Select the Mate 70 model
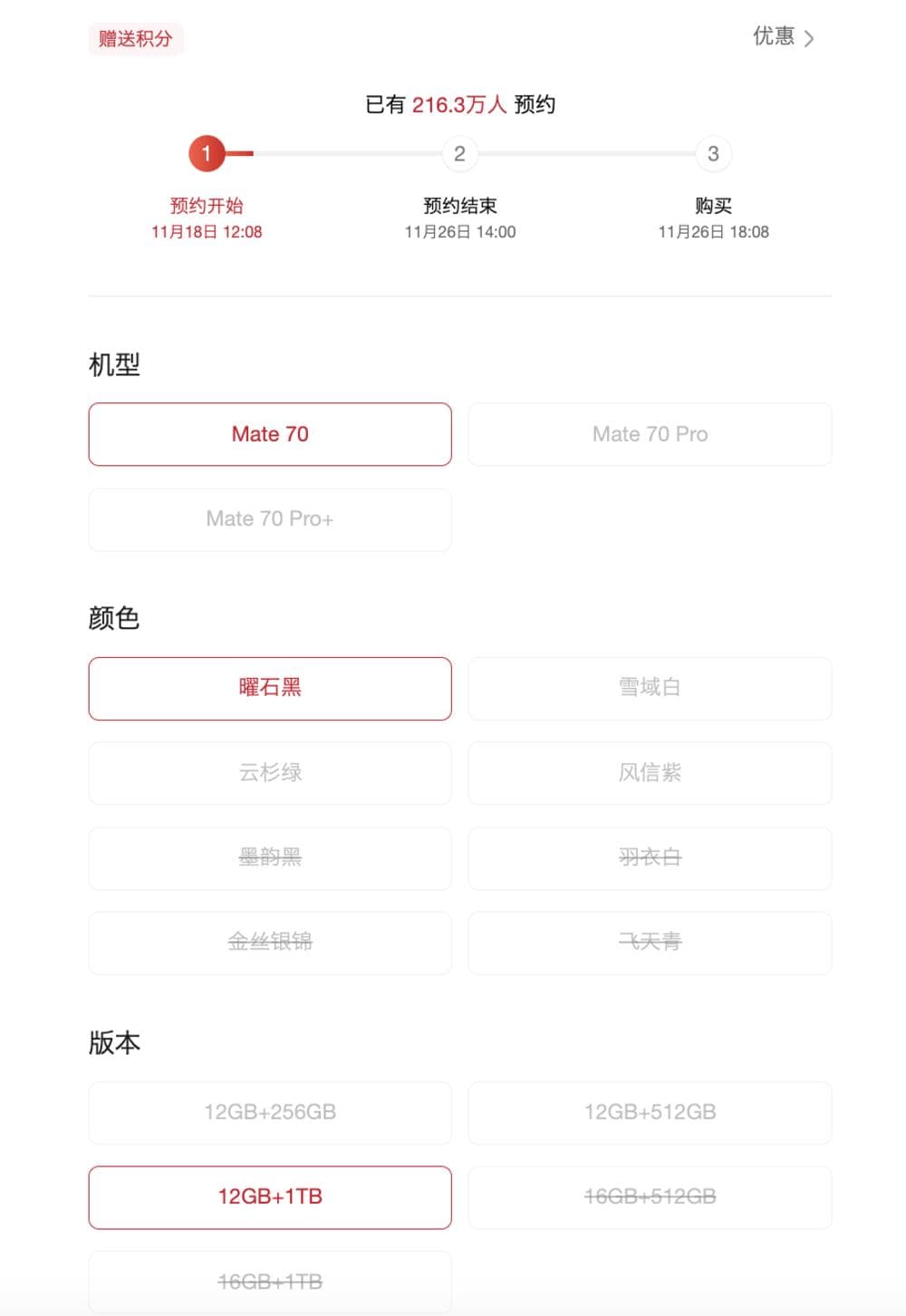 tap(270, 434)
